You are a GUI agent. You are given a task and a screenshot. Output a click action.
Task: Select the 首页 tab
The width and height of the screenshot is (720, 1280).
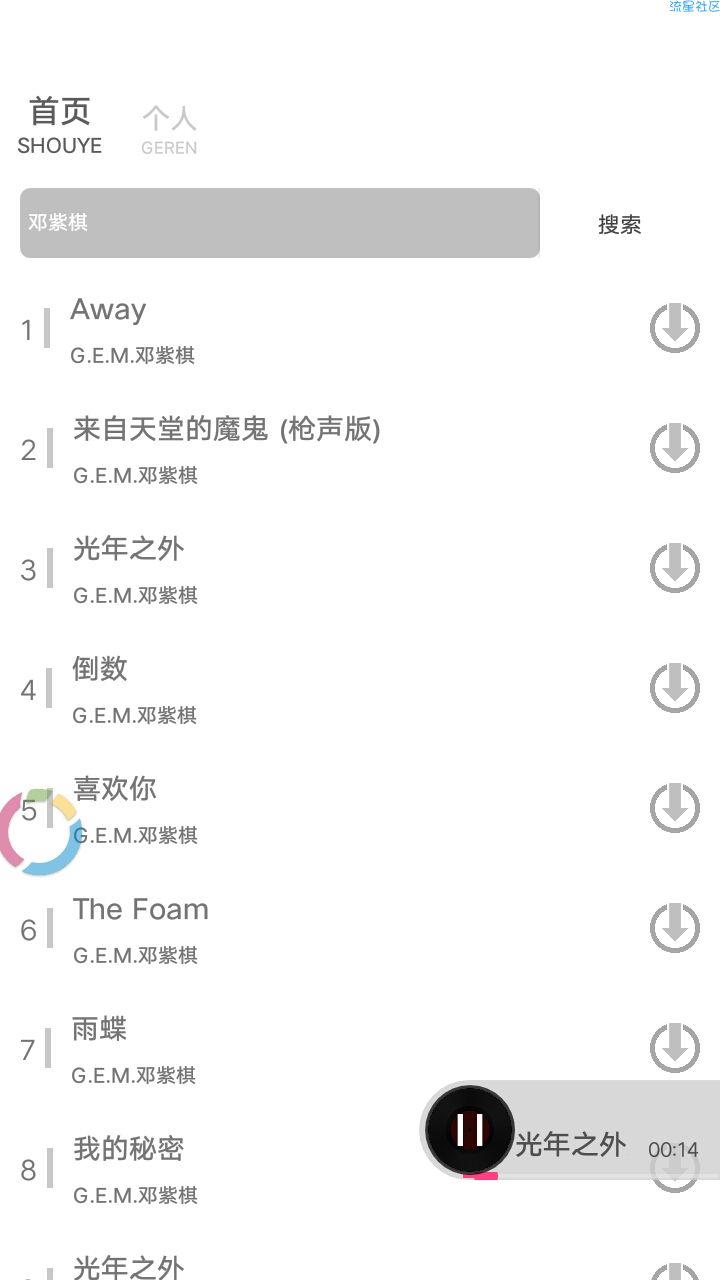[60, 125]
